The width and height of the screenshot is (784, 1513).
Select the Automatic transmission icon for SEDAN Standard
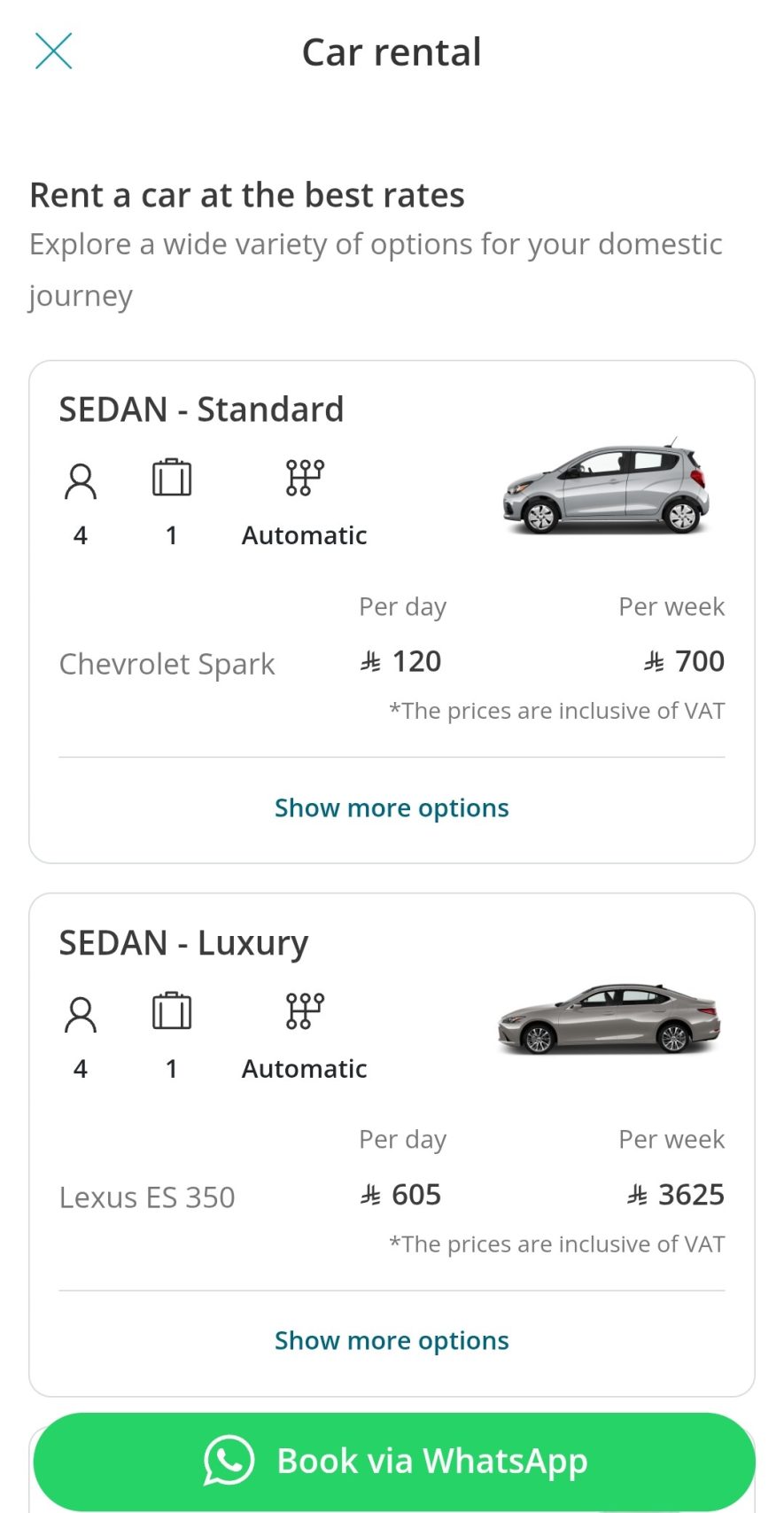(x=303, y=477)
